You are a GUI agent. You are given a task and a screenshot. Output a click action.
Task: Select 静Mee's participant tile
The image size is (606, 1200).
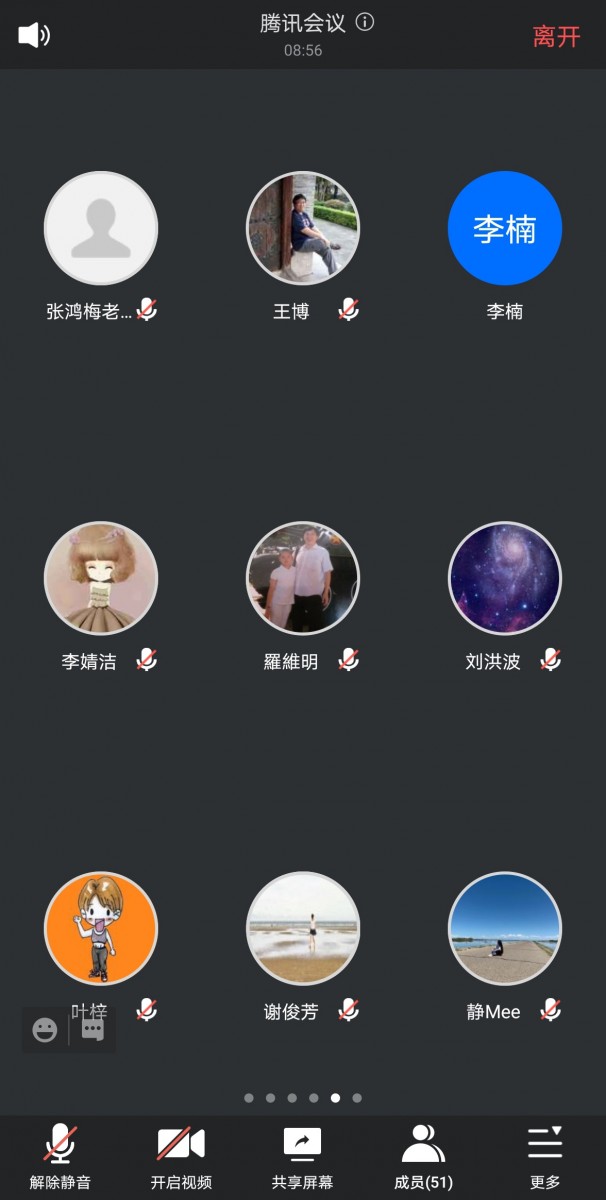tap(505, 928)
